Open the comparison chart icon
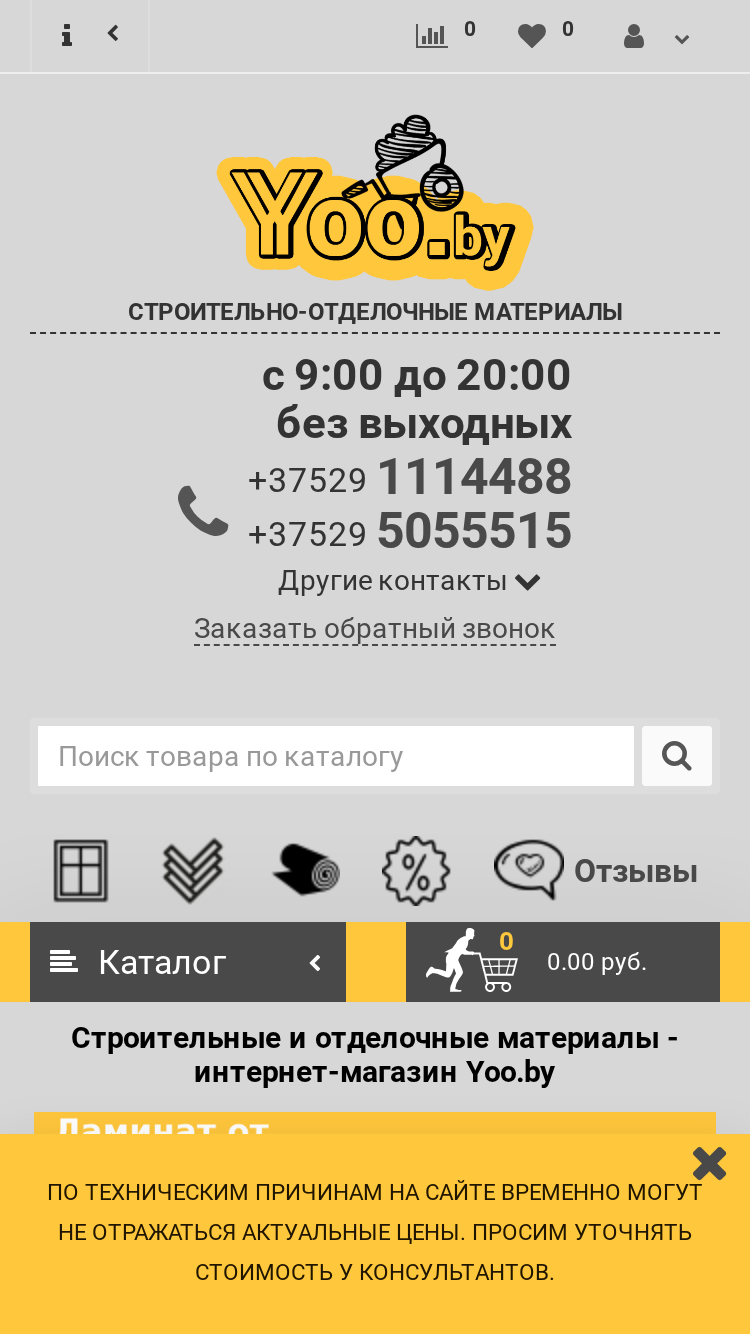 click(x=432, y=36)
